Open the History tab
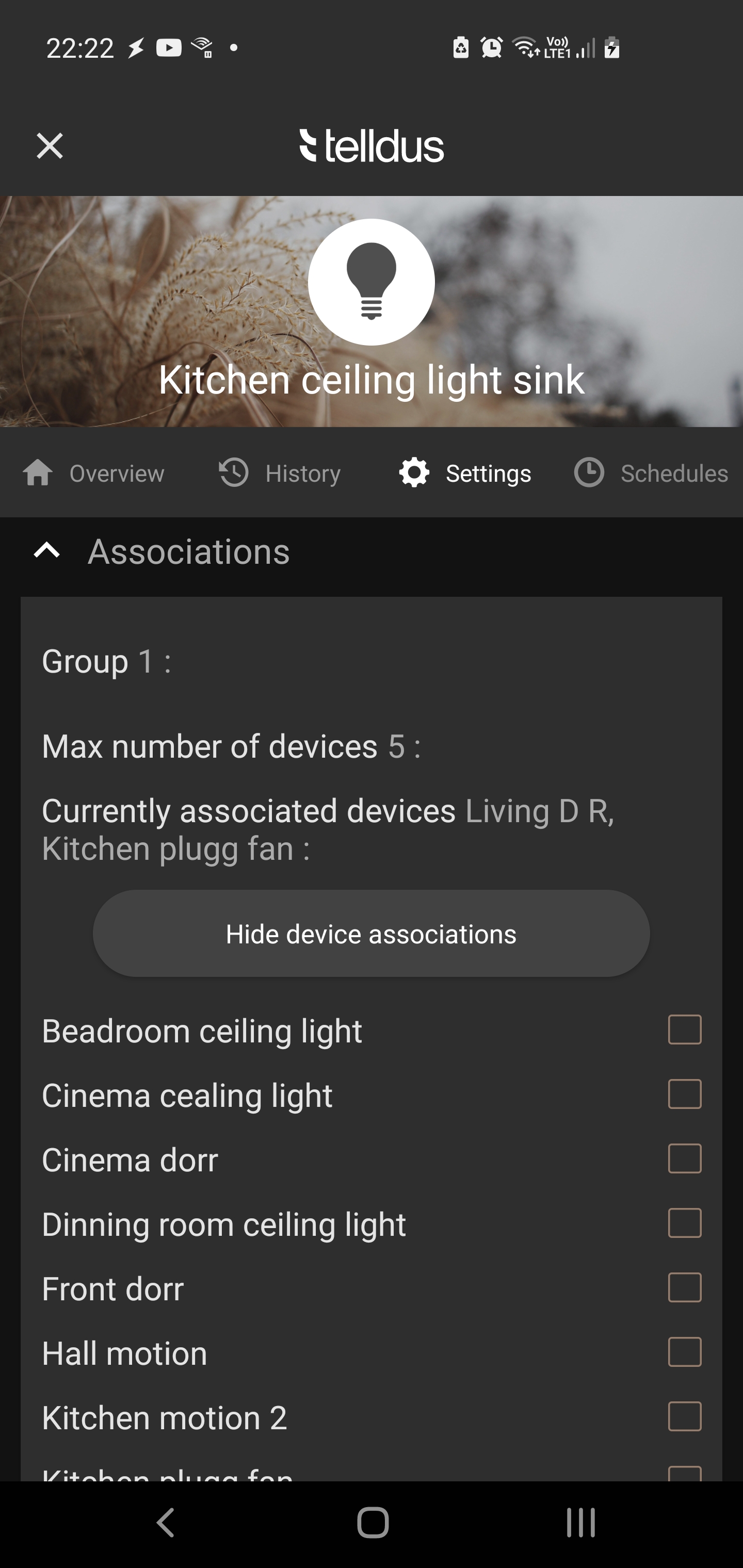This screenshot has height=1568, width=743. tap(280, 473)
